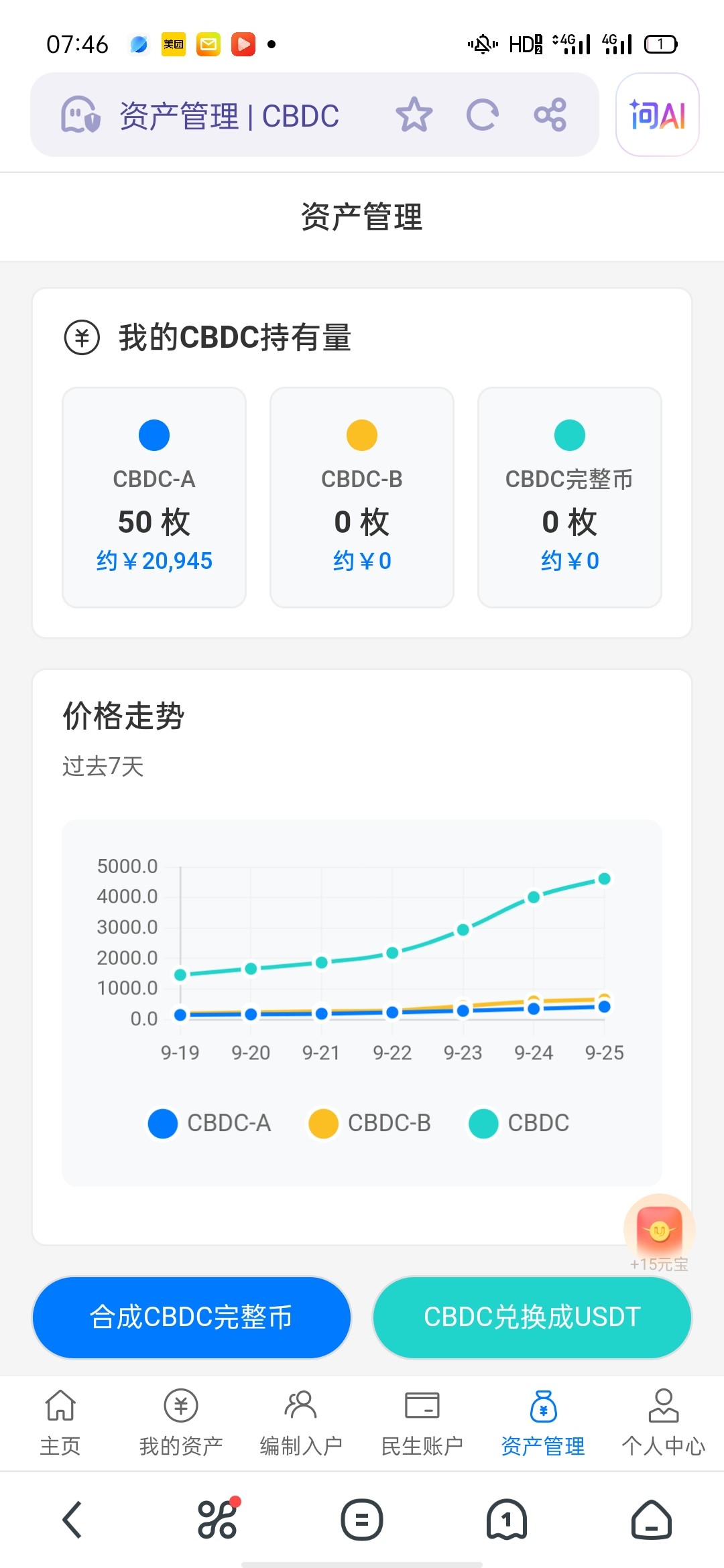Tap CBDC兑换成USDT button

[x=532, y=1317]
